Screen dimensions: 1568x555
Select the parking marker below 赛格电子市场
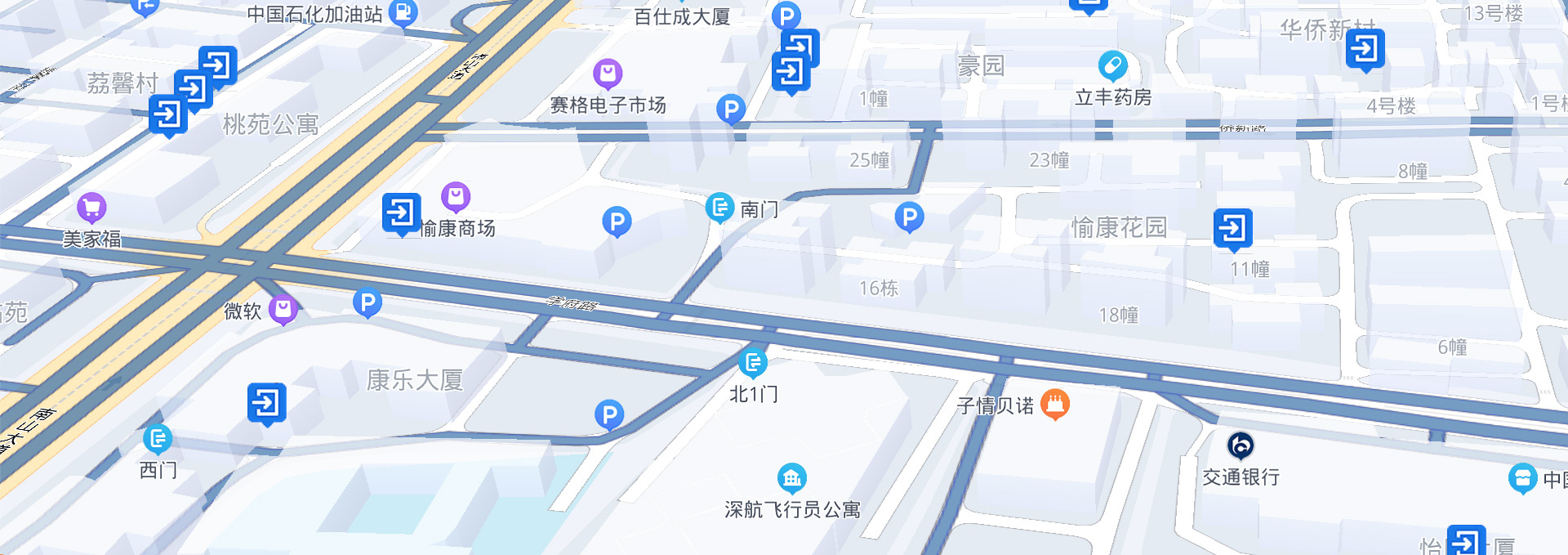click(x=730, y=109)
